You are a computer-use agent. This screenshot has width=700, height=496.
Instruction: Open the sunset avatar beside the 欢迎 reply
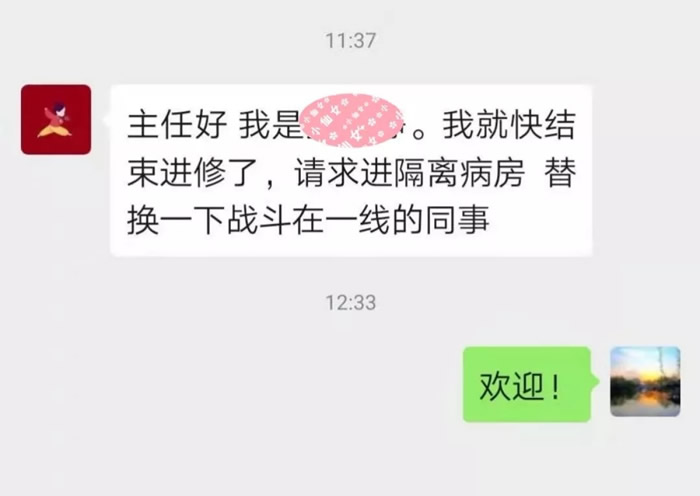pyautogui.click(x=645, y=381)
